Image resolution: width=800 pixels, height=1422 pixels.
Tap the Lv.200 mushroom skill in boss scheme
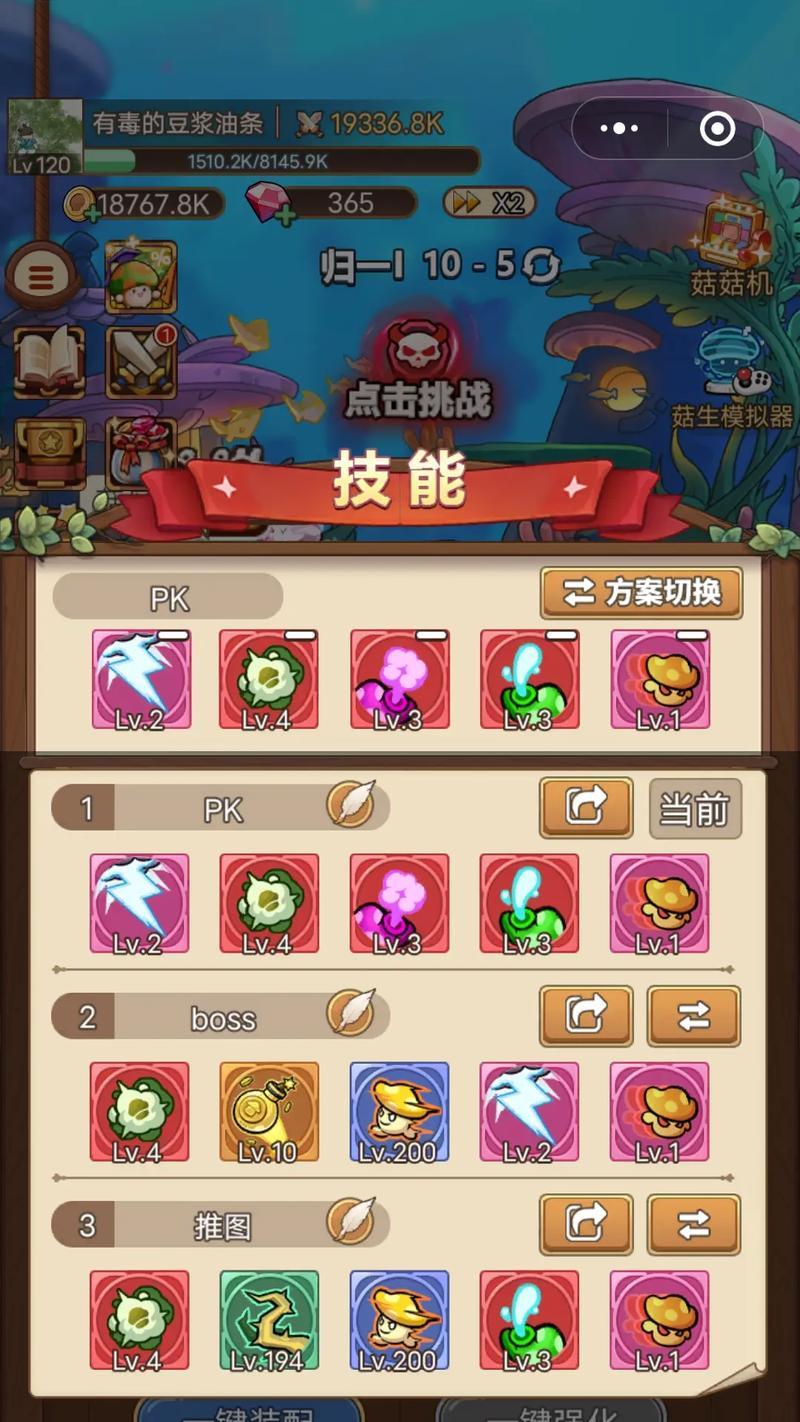coord(399,1112)
